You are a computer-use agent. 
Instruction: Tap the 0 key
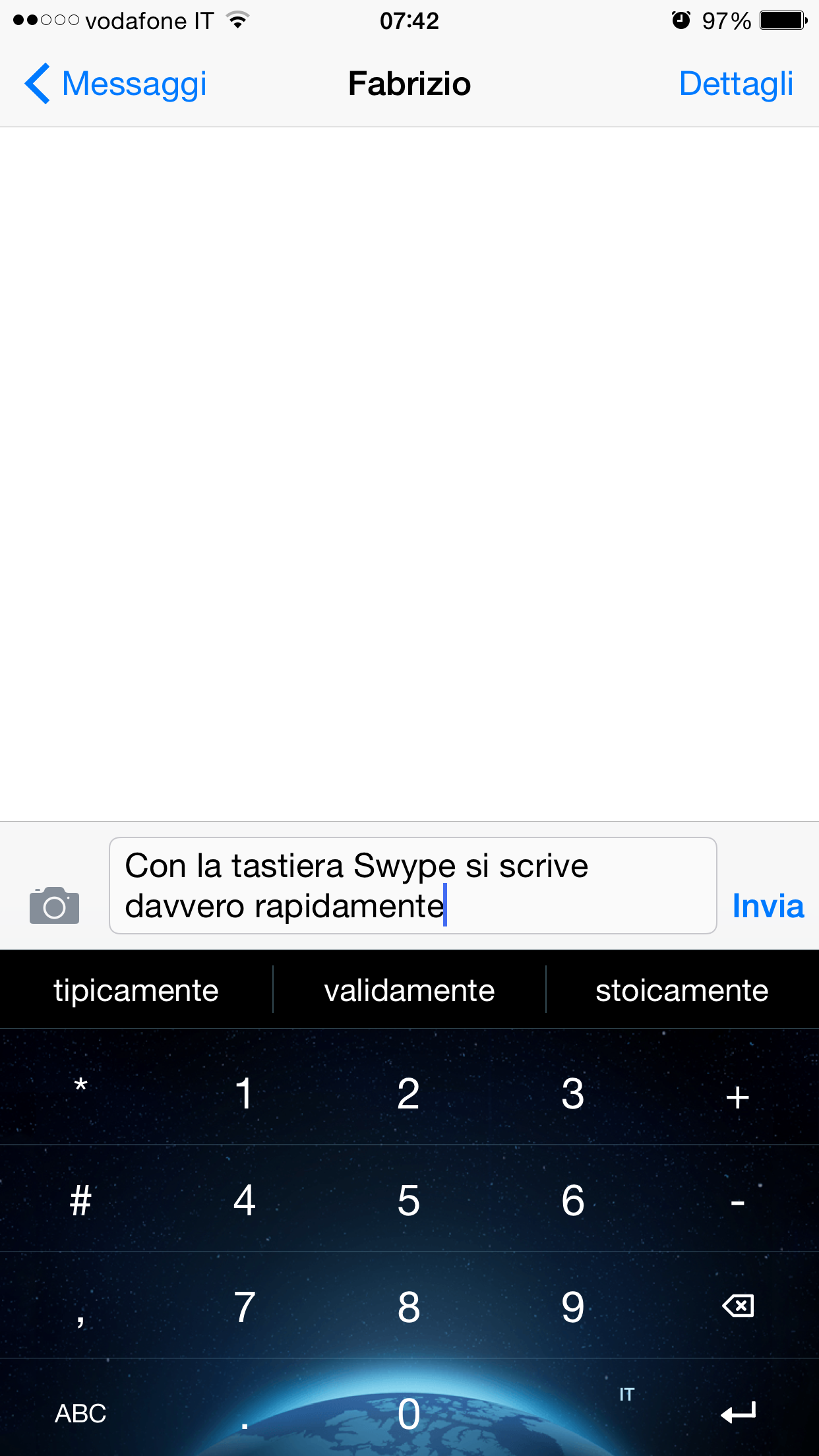(x=409, y=1413)
